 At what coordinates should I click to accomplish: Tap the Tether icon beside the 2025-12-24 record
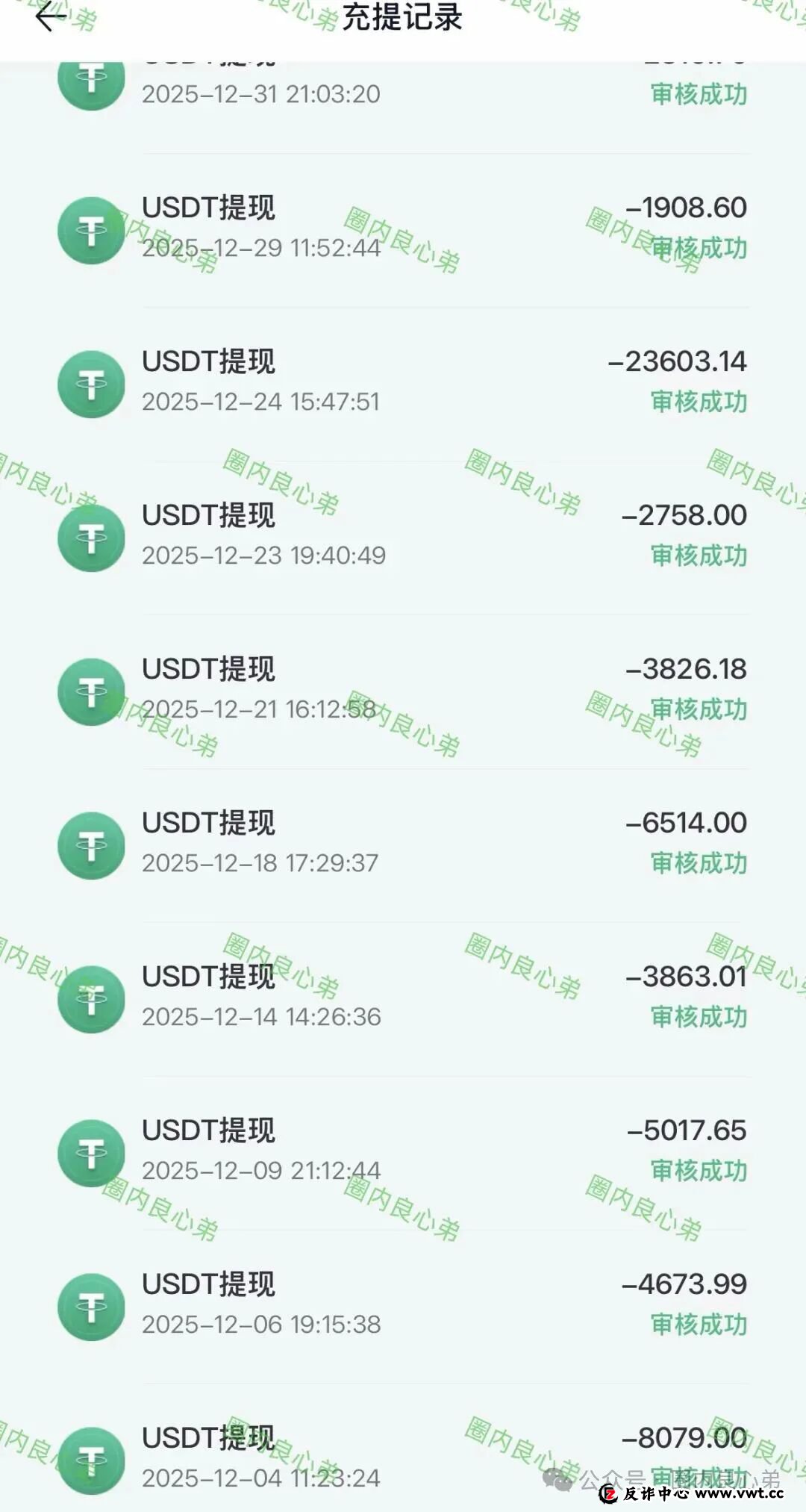pyautogui.click(x=92, y=382)
